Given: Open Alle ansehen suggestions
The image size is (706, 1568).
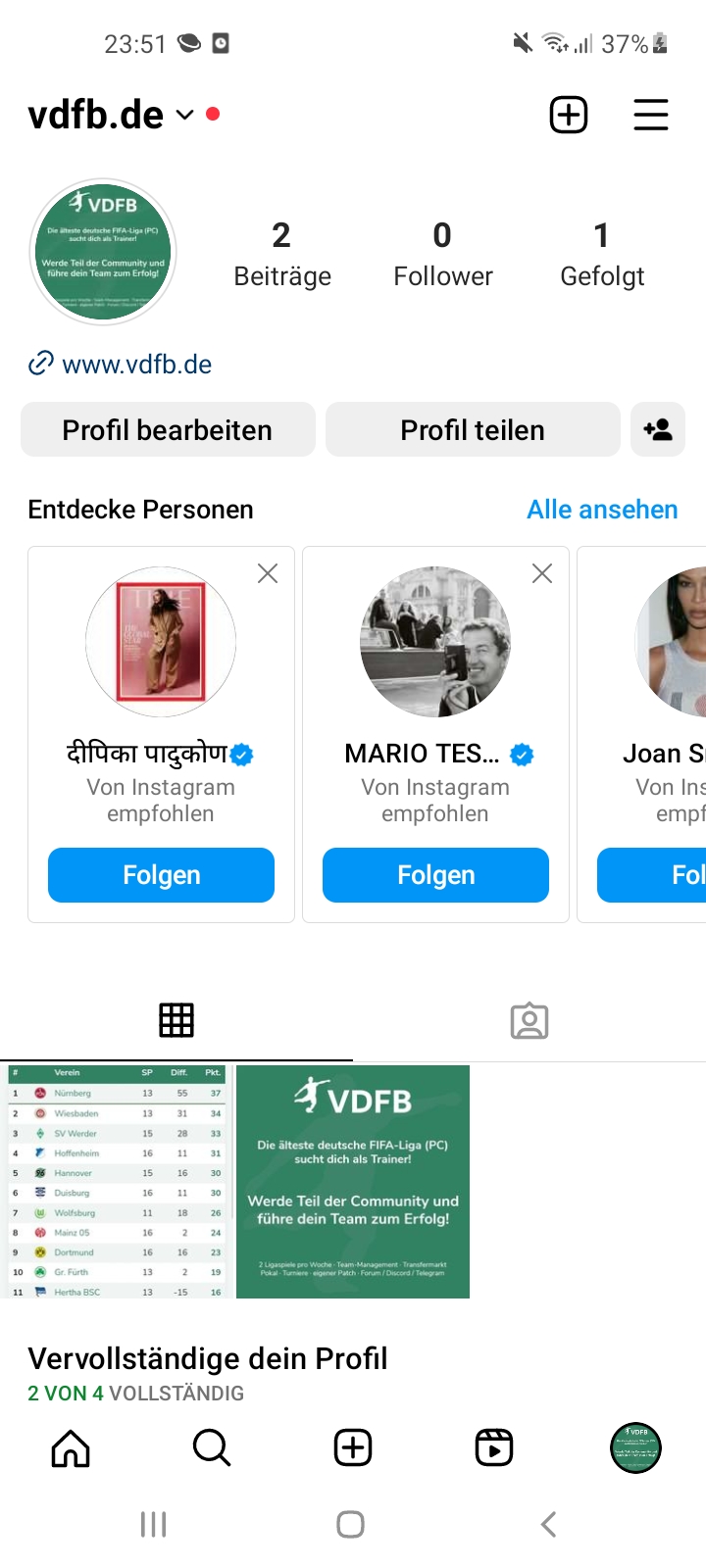Looking at the screenshot, I should 602,510.
